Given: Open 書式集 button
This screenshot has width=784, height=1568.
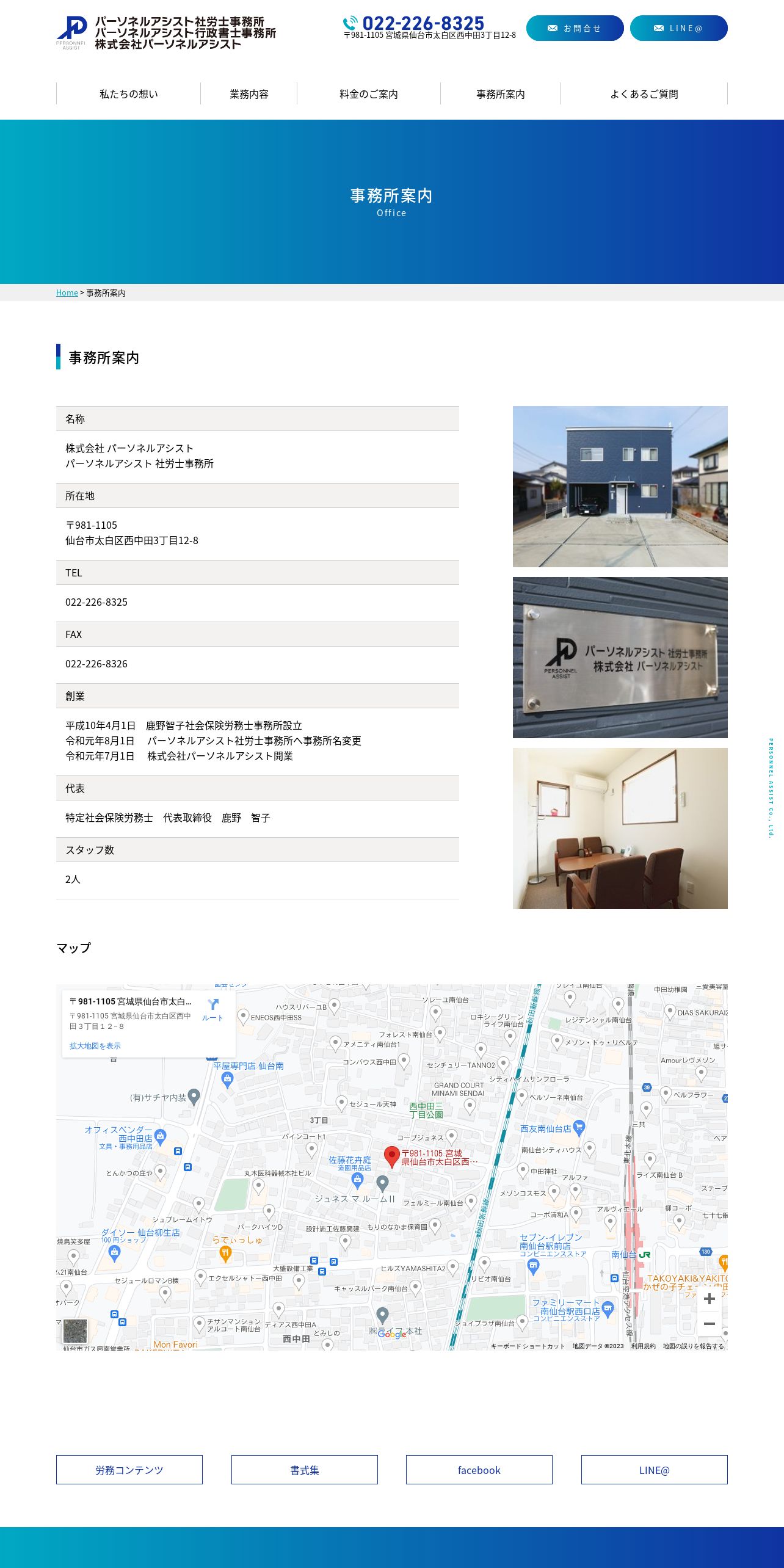Looking at the screenshot, I should pos(305,1470).
